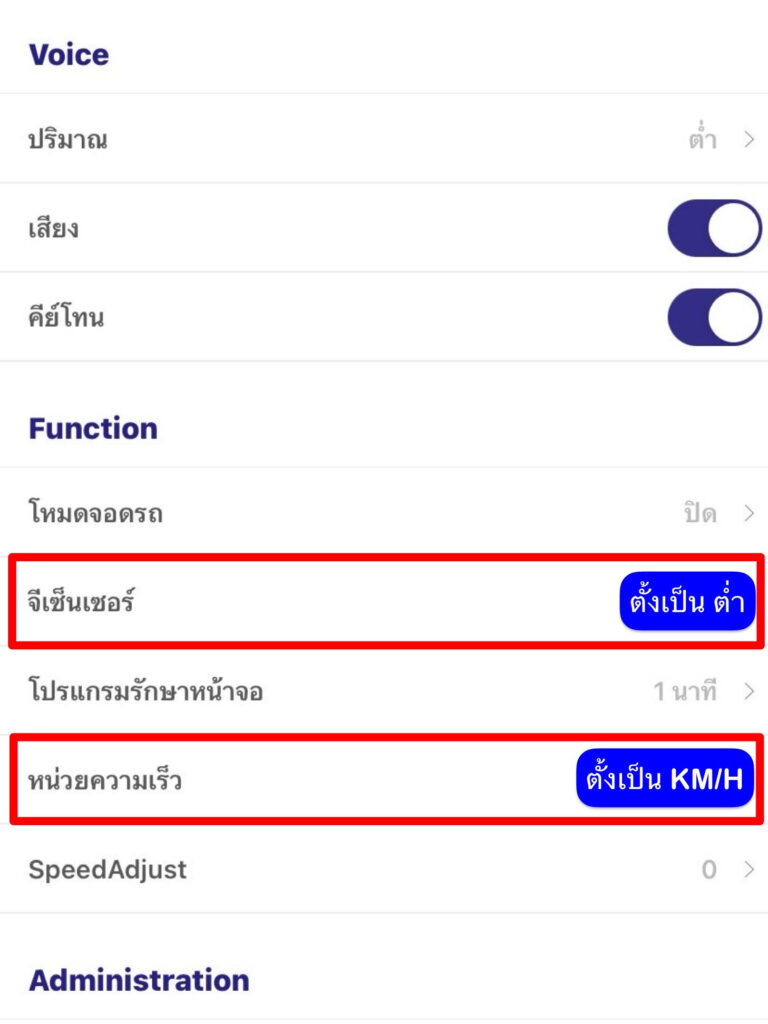The image size is (768, 1024).
Task: Open the โหมดจอดรถ parking mode setting
Action: 384,514
